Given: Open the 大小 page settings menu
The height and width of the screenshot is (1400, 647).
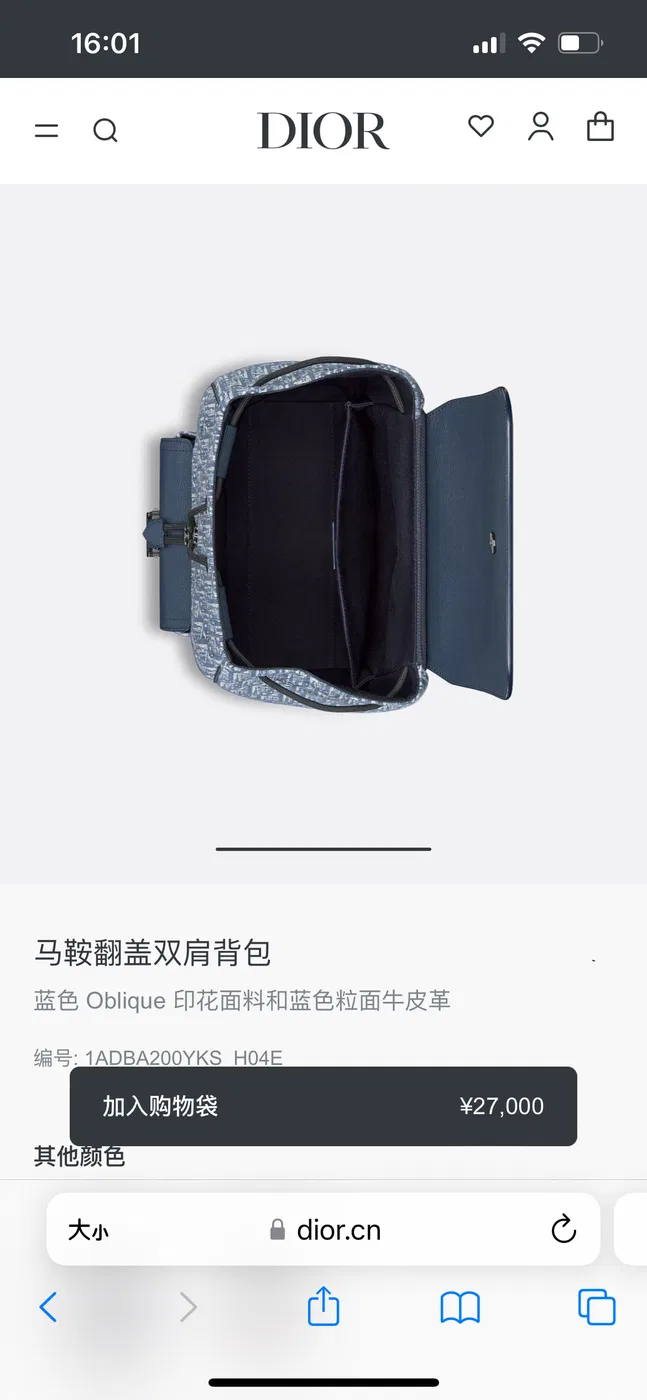Looking at the screenshot, I should pos(88,1231).
